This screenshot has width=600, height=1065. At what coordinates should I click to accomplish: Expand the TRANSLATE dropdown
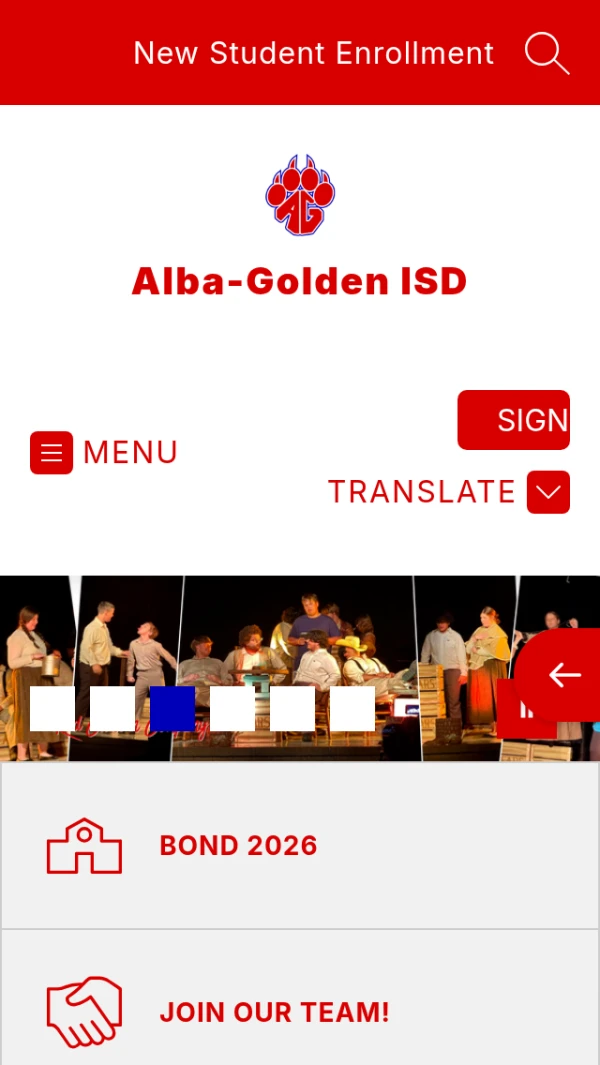click(x=548, y=492)
